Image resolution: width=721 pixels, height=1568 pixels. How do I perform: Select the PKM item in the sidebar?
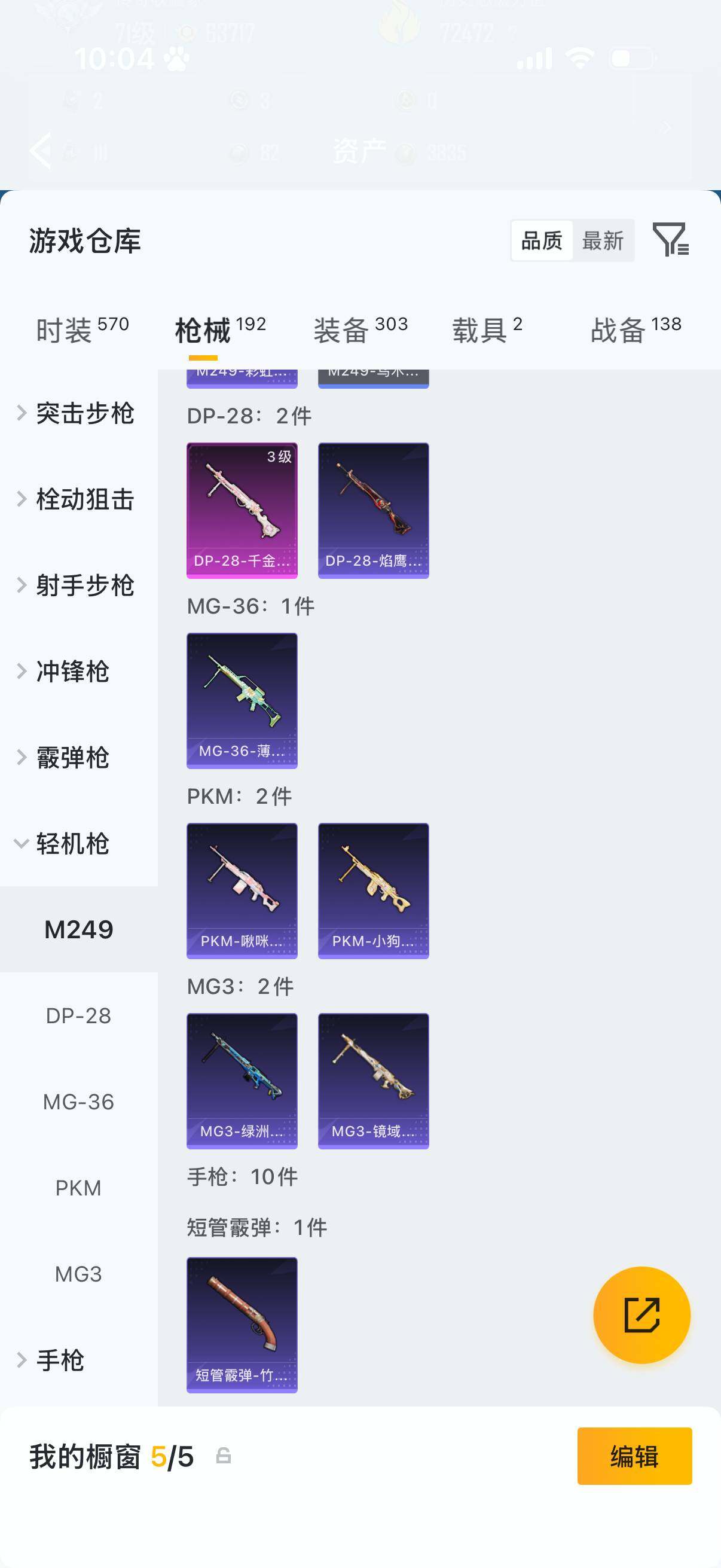(78, 1187)
